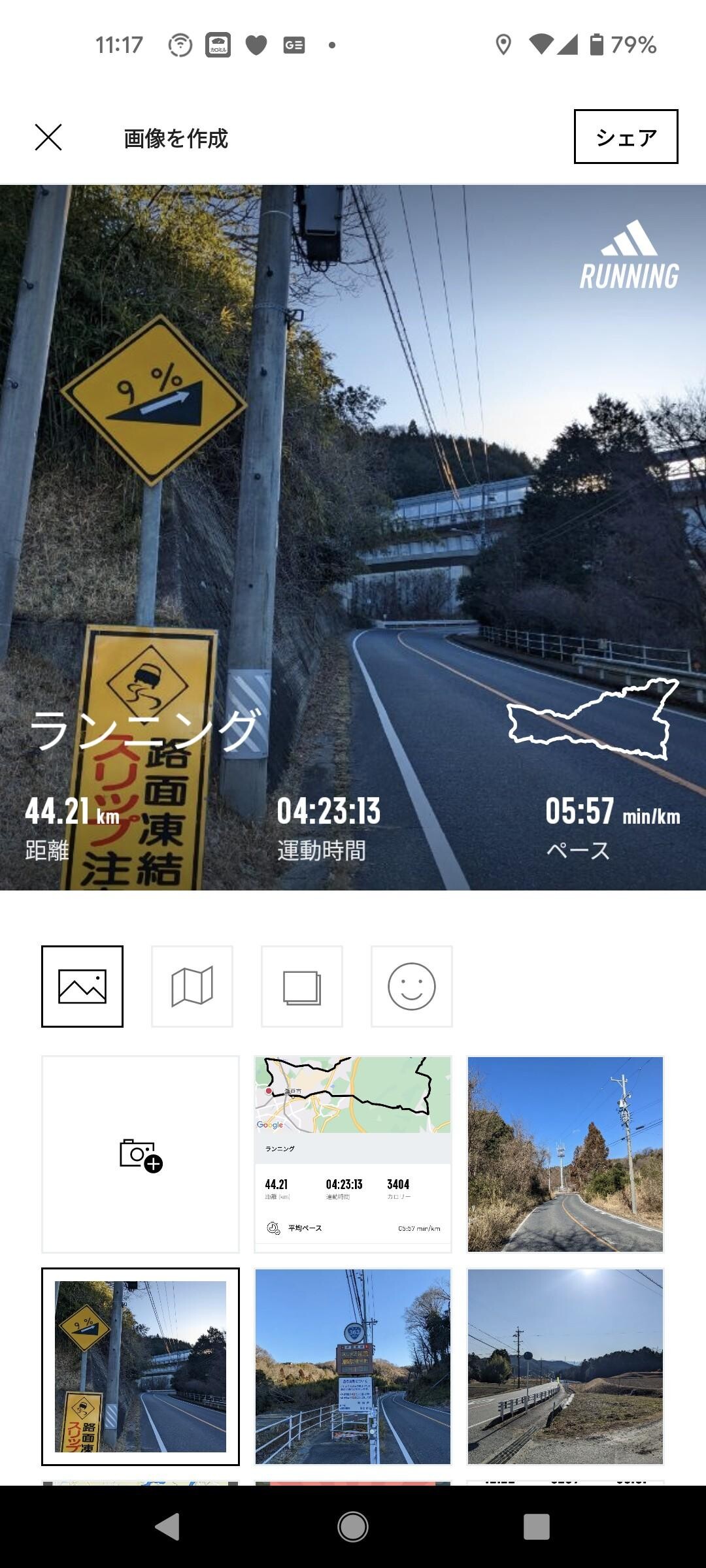Open the map background option
Viewport: 706px width, 1568px height.
coord(192,988)
